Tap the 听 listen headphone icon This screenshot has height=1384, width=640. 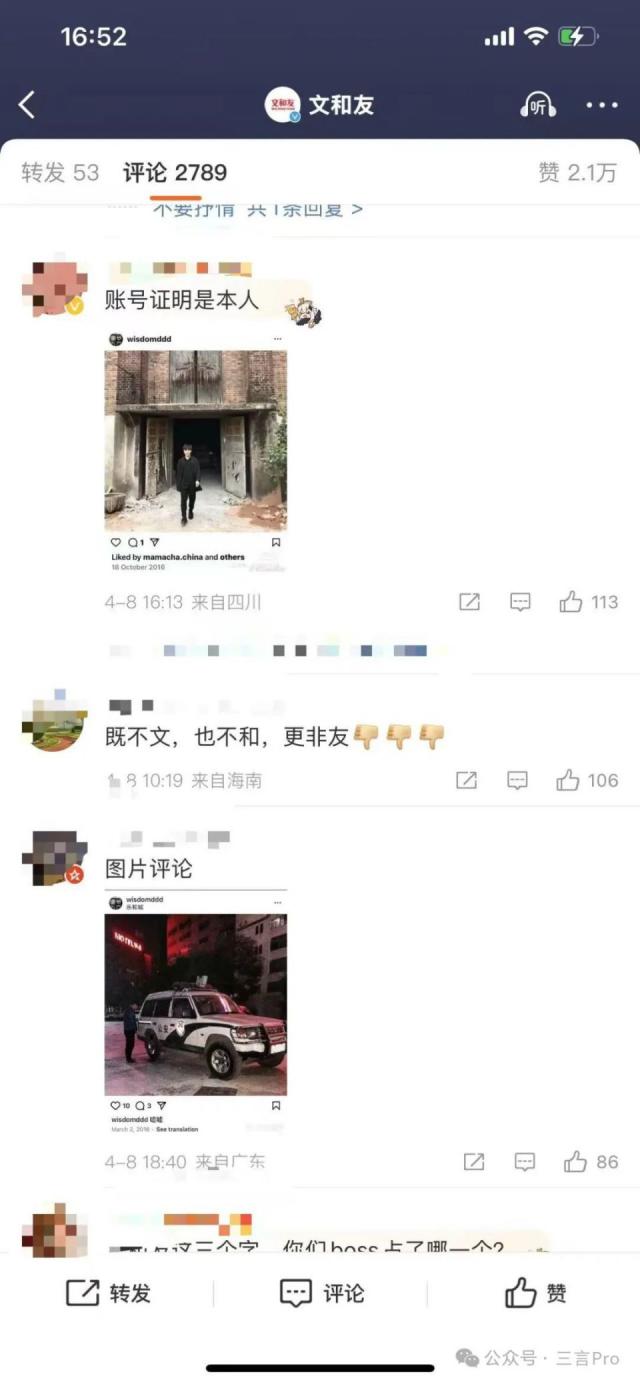click(538, 105)
